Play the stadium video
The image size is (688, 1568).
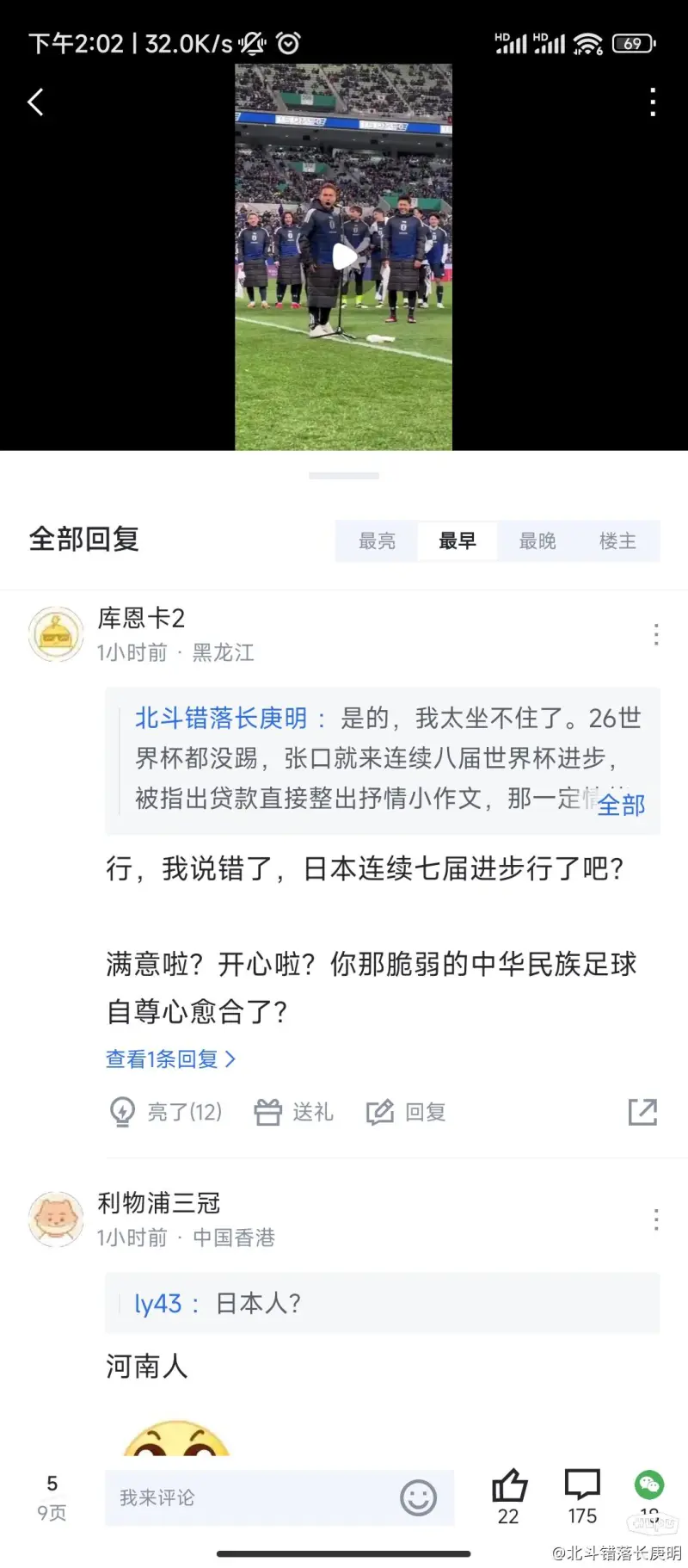coord(344,256)
